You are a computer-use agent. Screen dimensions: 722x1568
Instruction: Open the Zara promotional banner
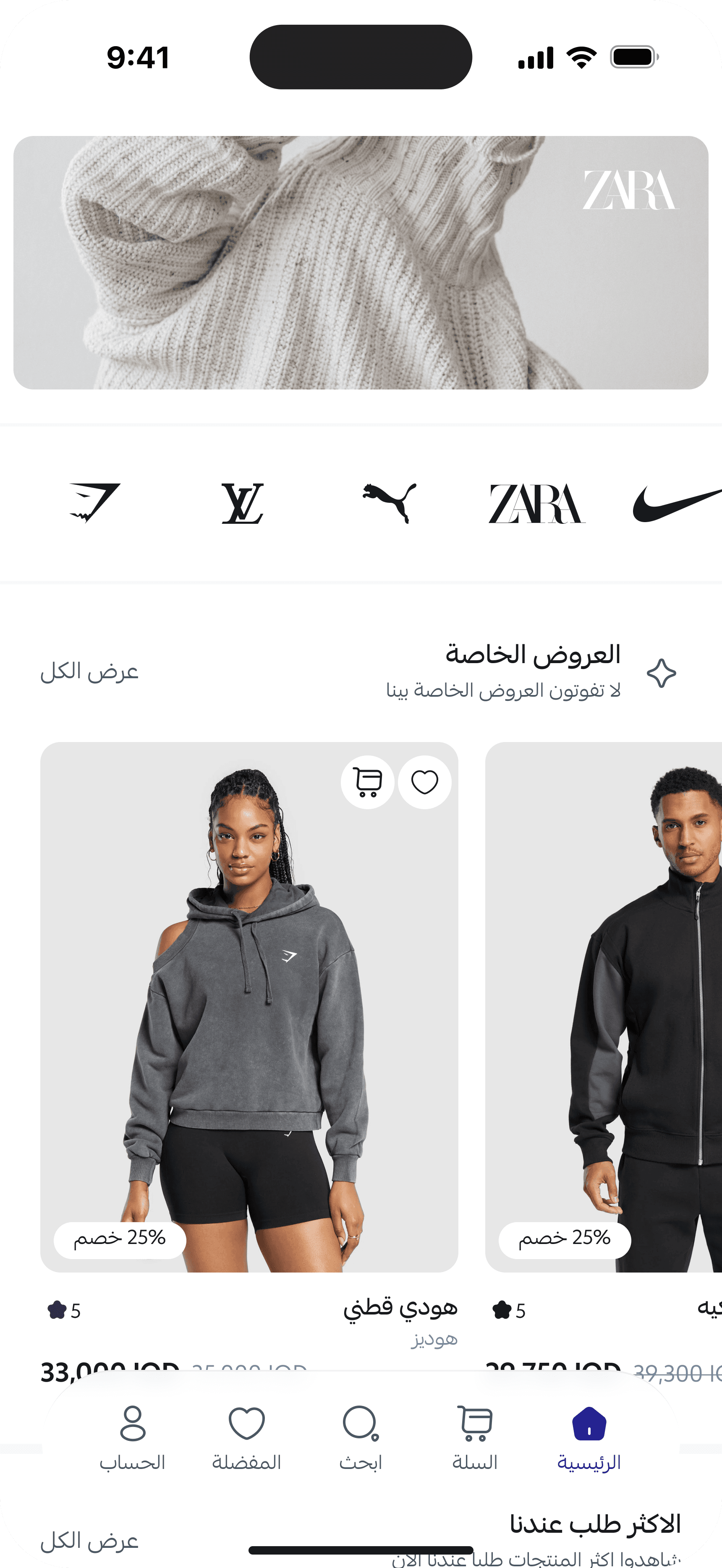coord(361,262)
